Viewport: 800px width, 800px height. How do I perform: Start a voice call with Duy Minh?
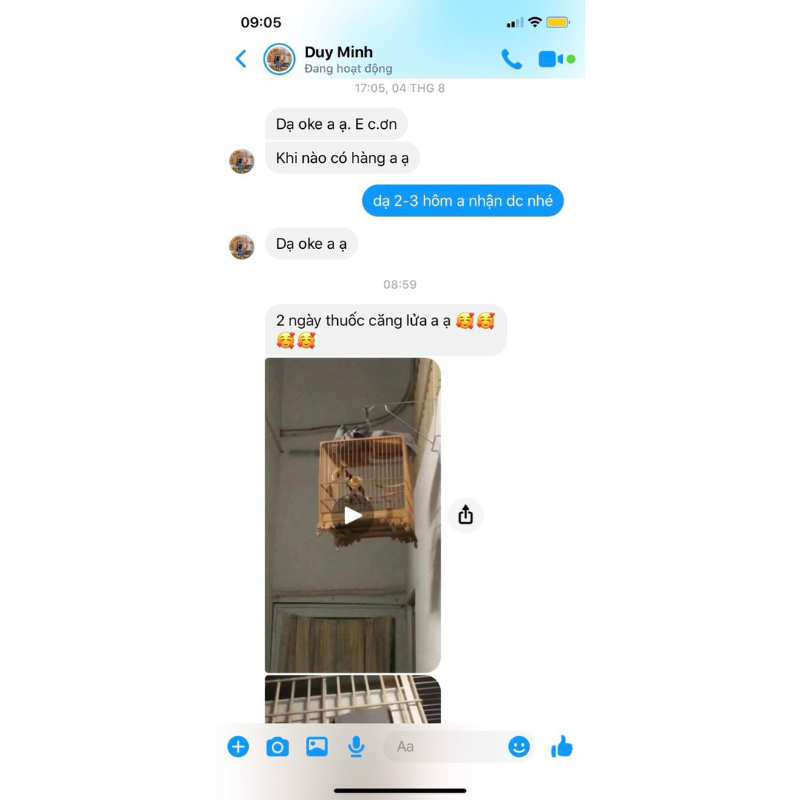[511, 59]
